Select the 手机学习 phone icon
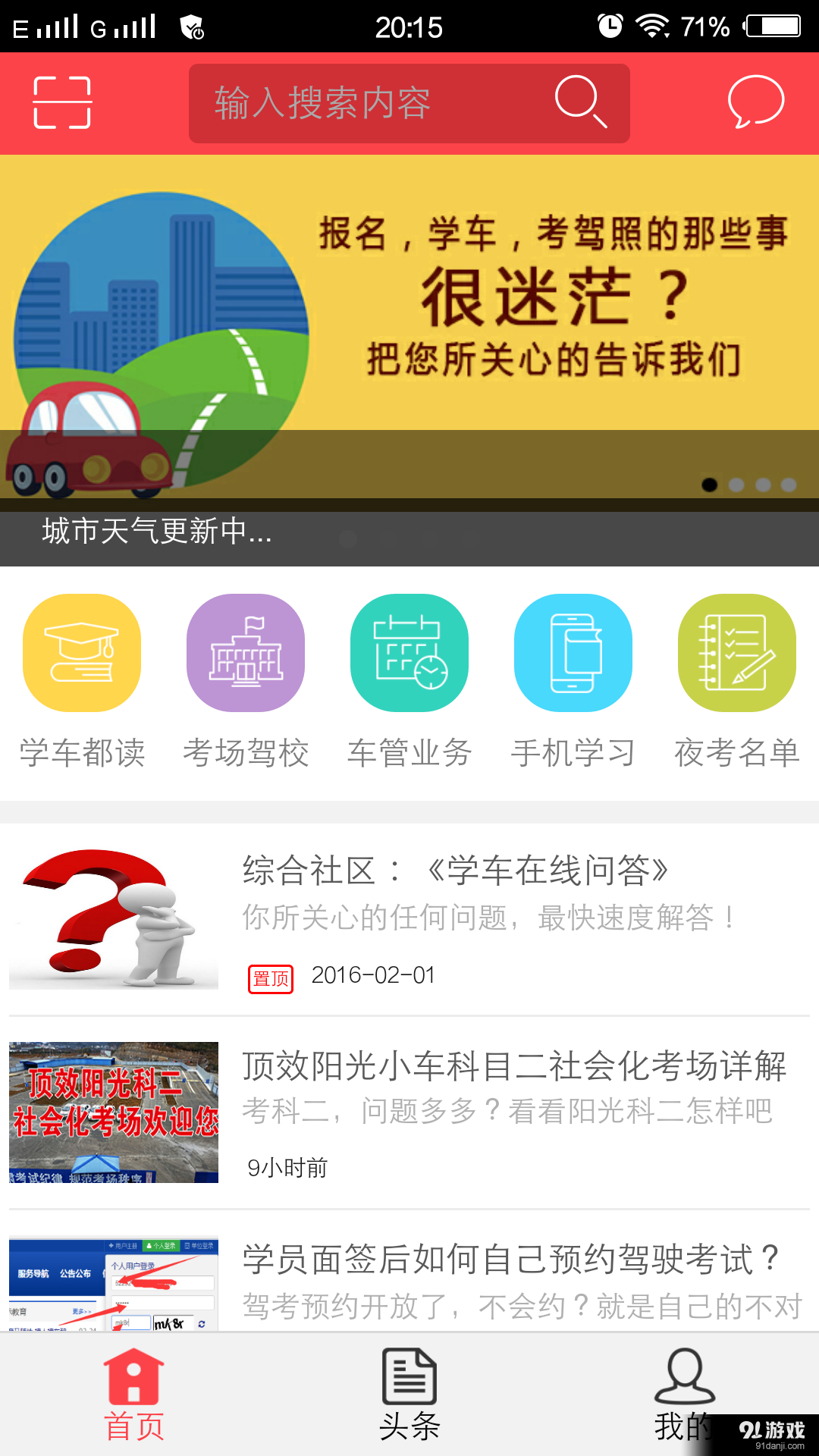 click(573, 654)
